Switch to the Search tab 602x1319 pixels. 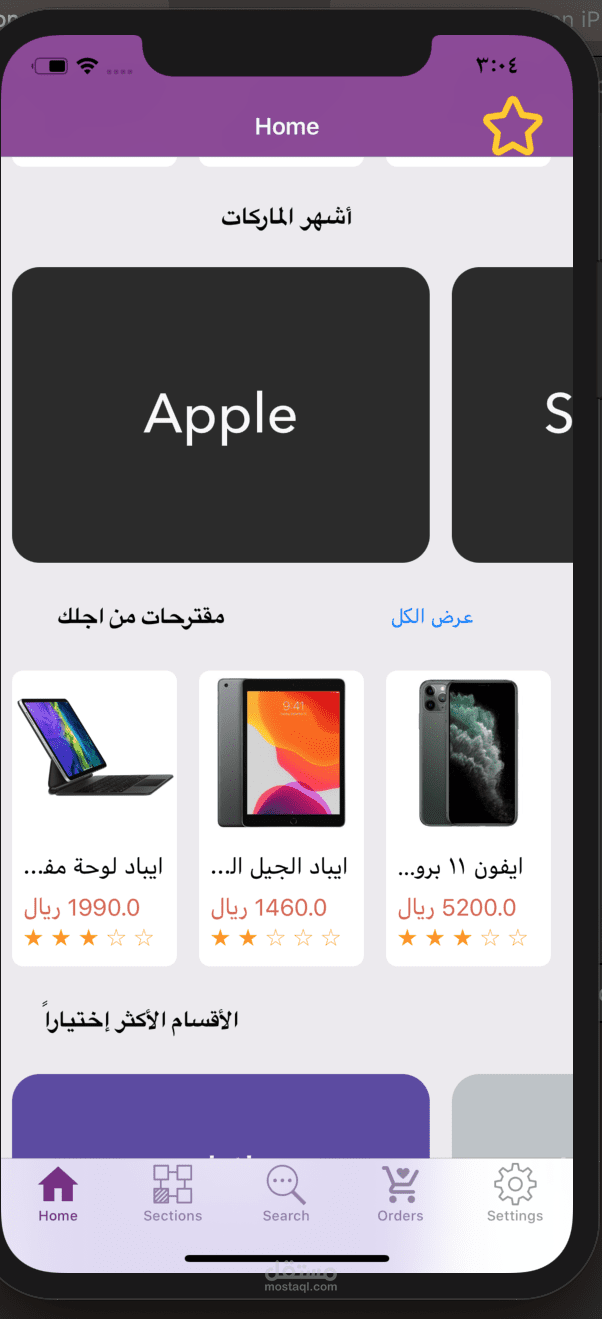286,1195
